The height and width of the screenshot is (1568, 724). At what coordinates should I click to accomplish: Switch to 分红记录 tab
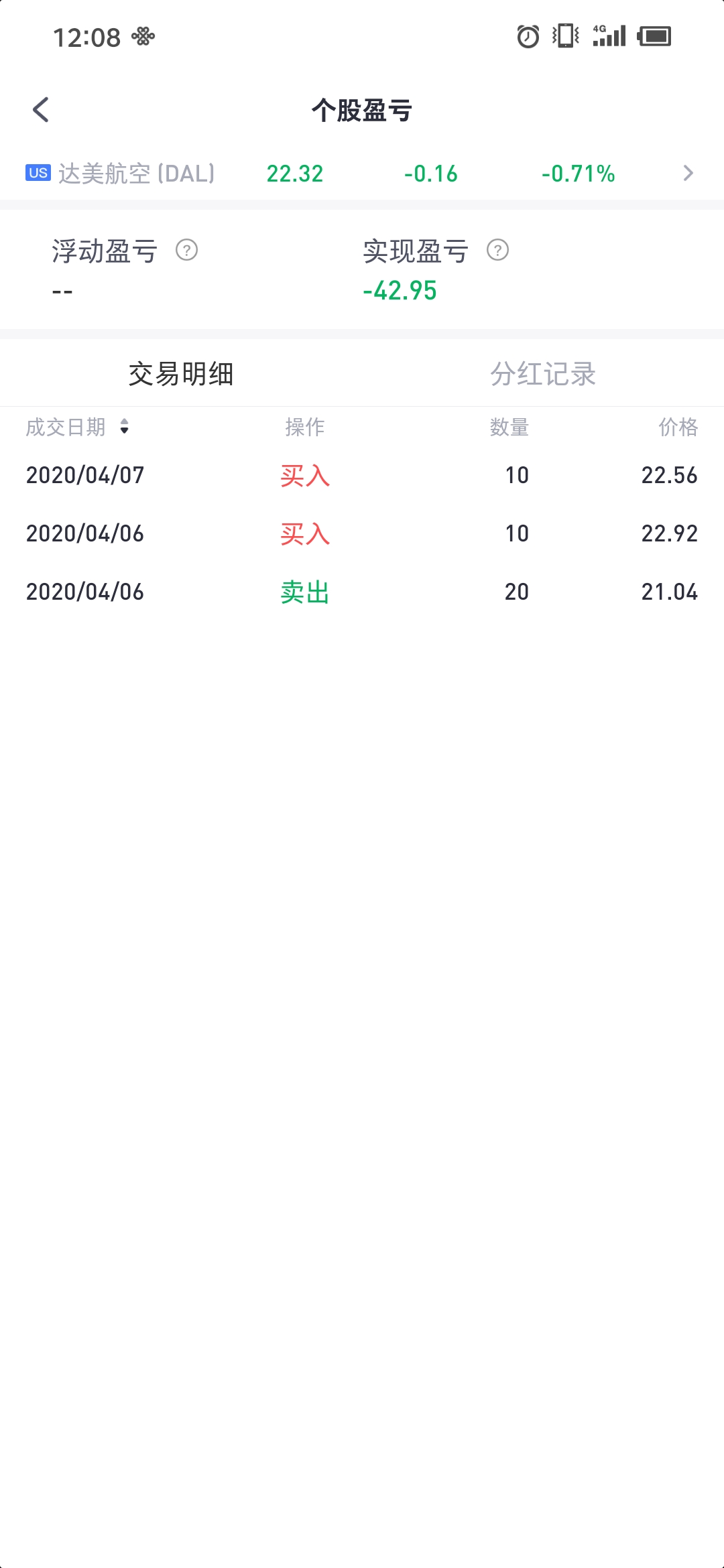[543, 374]
